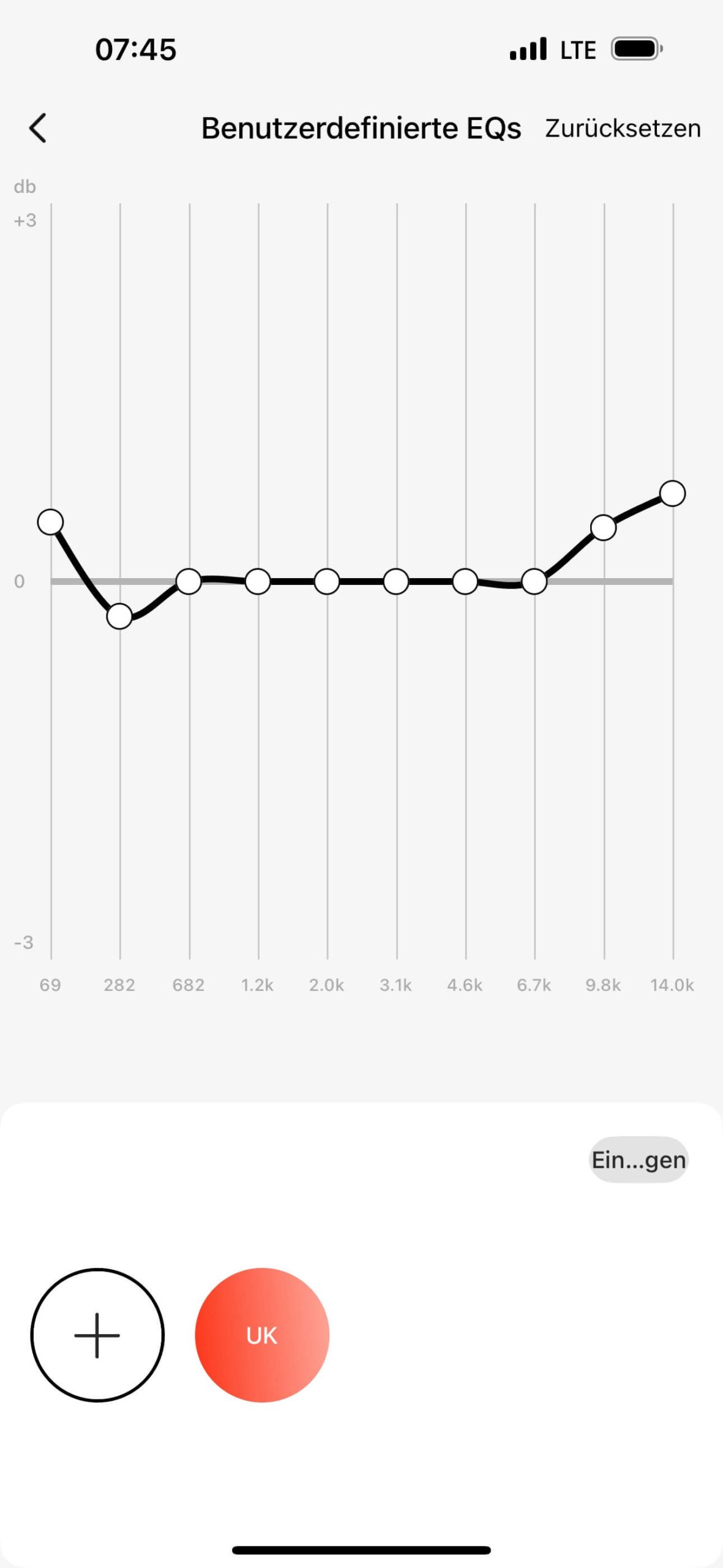Go back from Benutzerdefinierte EQs

pyautogui.click(x=38, y=128)
